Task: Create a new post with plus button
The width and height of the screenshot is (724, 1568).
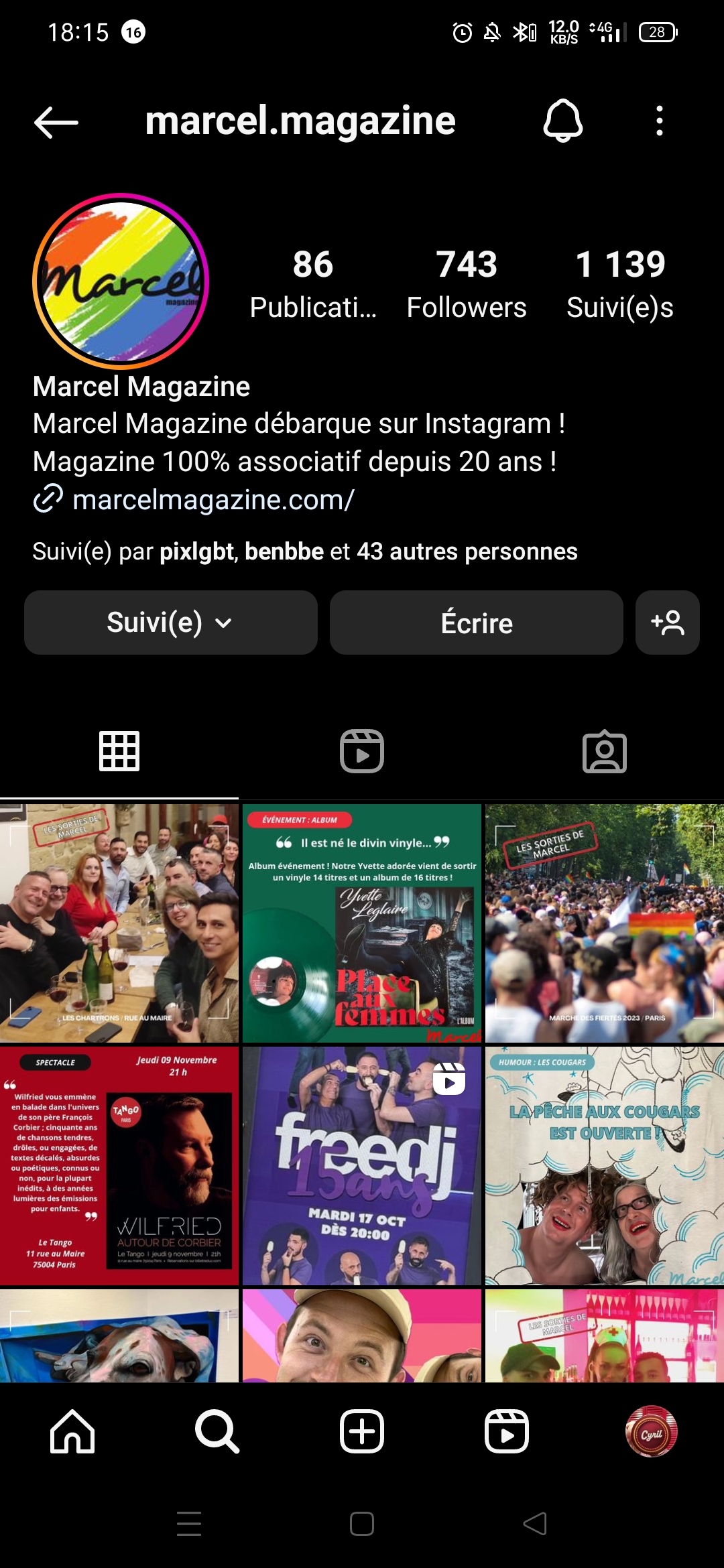Action: click(362, 1431)
